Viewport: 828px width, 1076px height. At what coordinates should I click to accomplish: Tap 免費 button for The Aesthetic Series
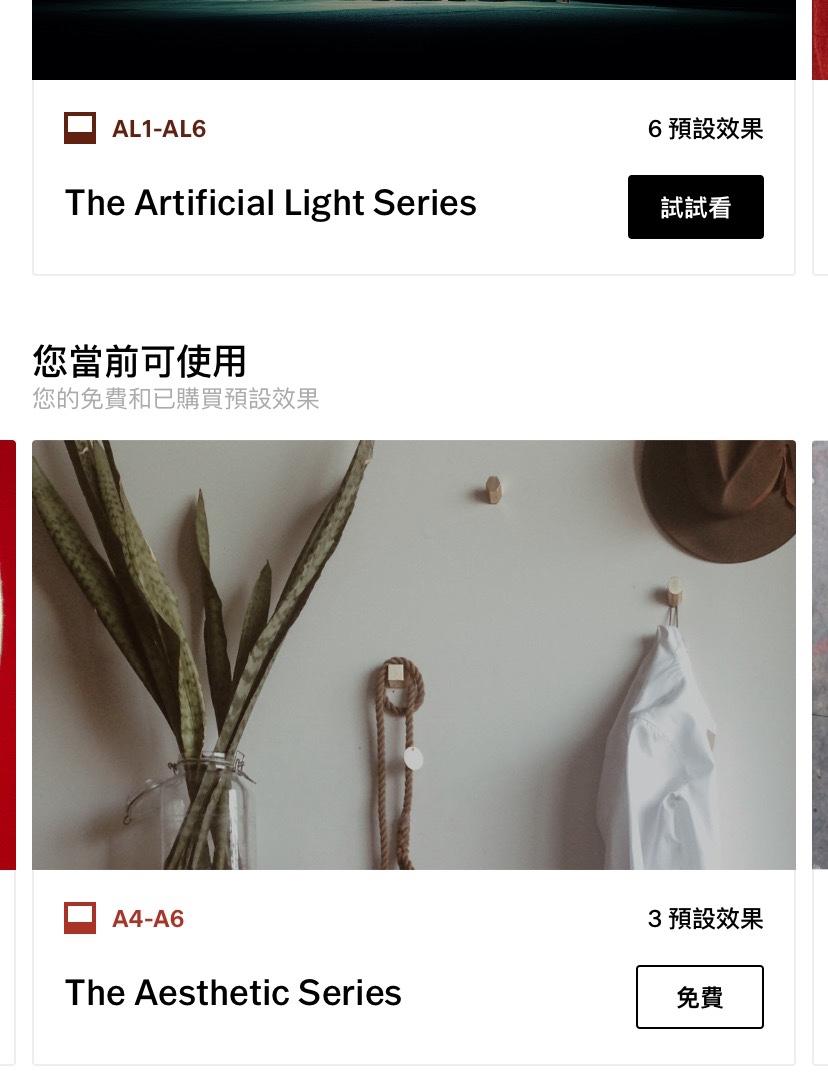(699, 997)
